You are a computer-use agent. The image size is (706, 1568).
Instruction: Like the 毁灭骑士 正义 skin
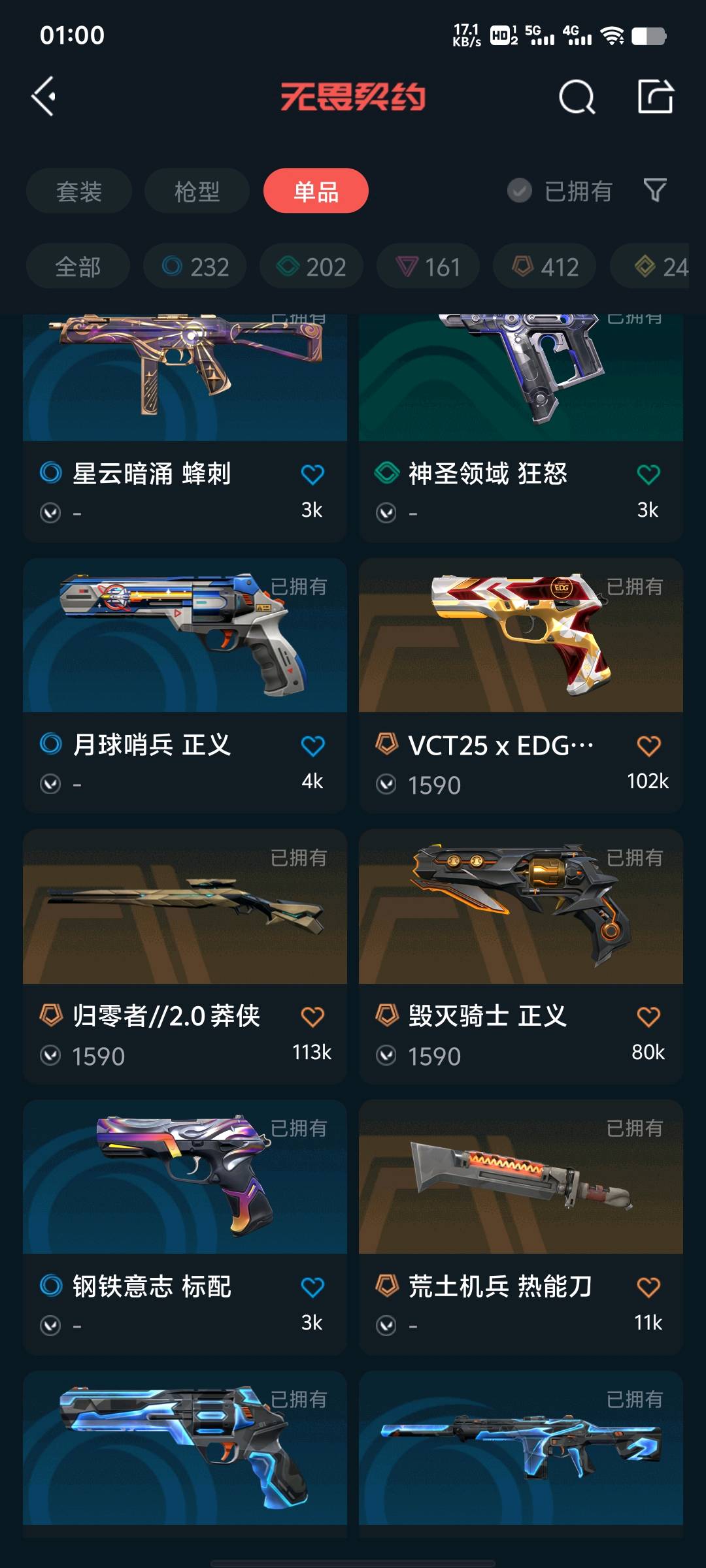click(648, 1017)
